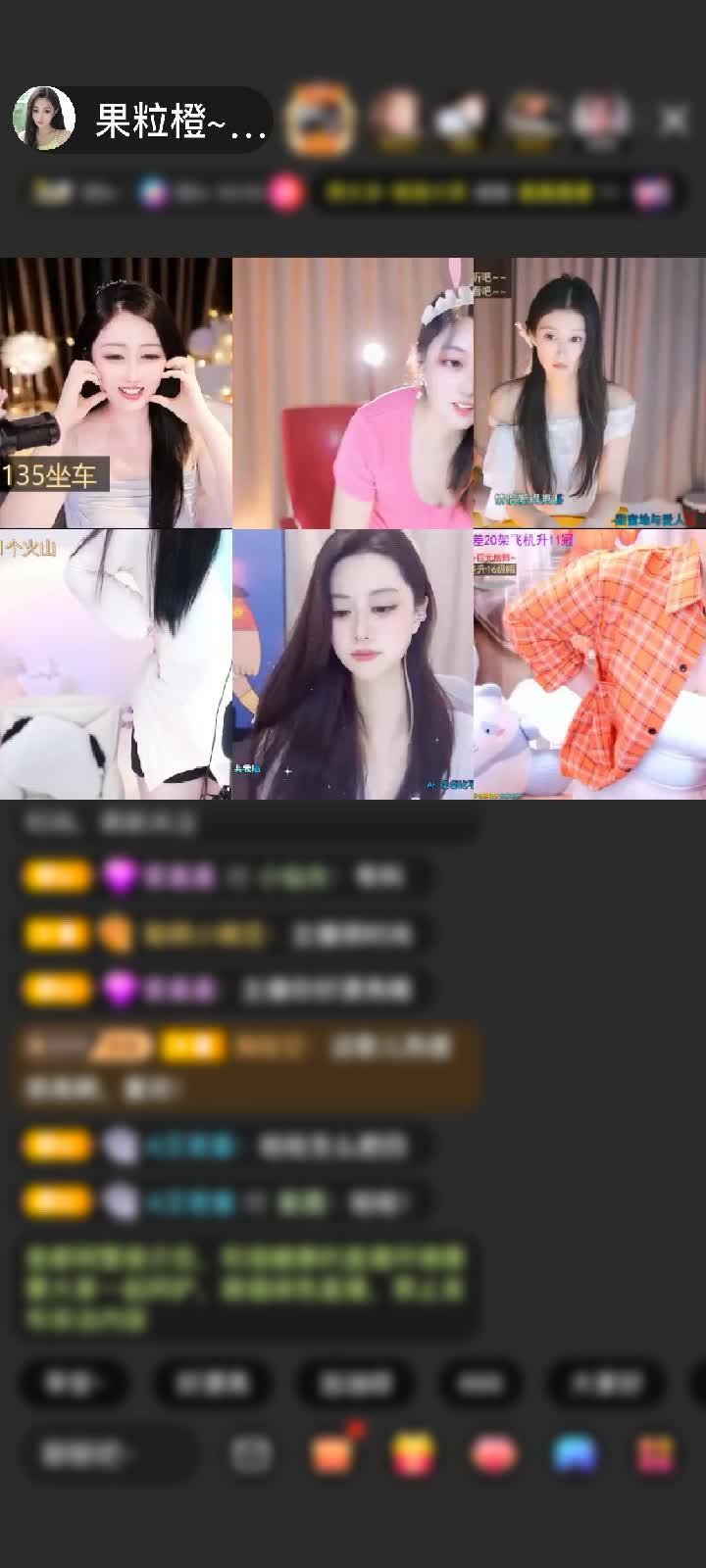Open the gift box icon with red dot
The width and height of the screenshot is (706, 1568).
[333, 1452]
